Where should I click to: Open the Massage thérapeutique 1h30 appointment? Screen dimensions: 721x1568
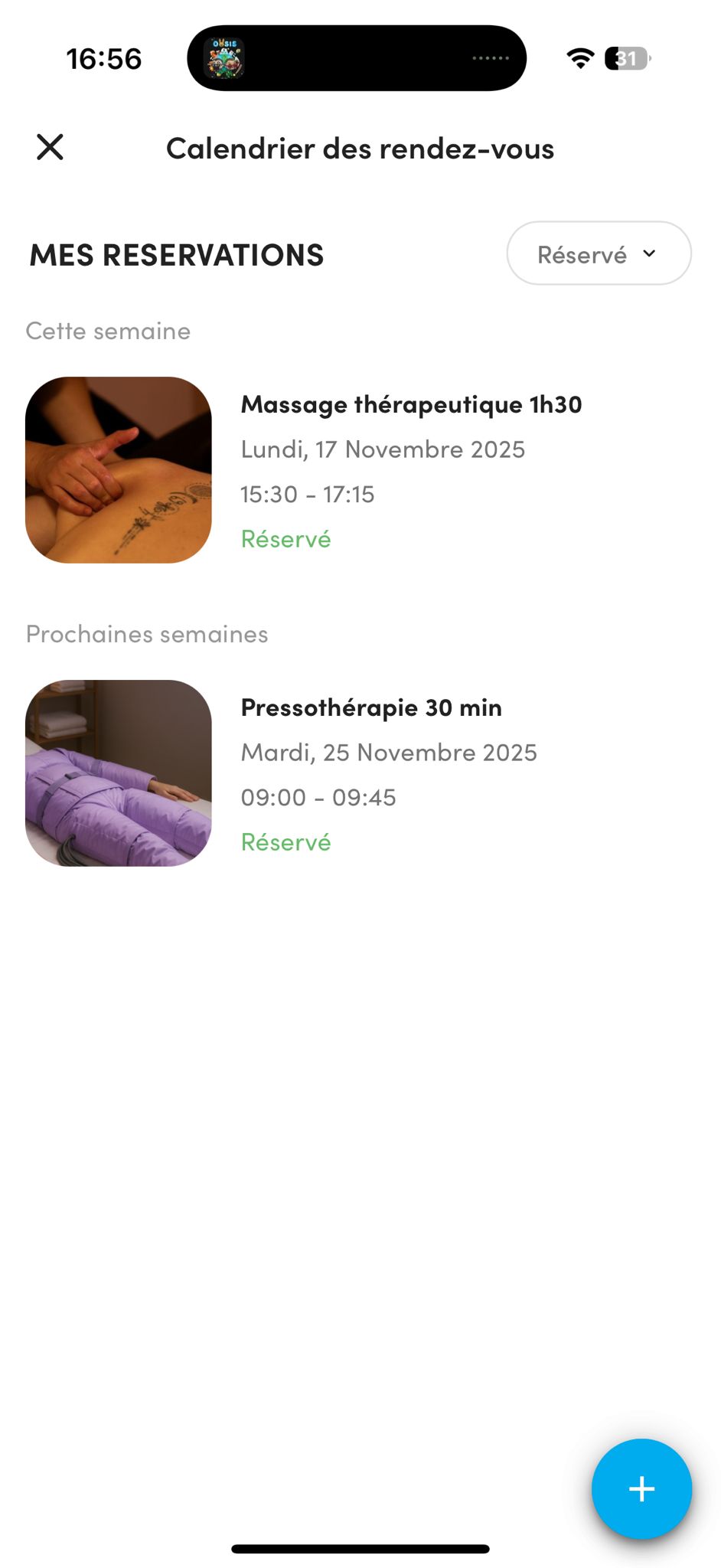tap(411, 404)
